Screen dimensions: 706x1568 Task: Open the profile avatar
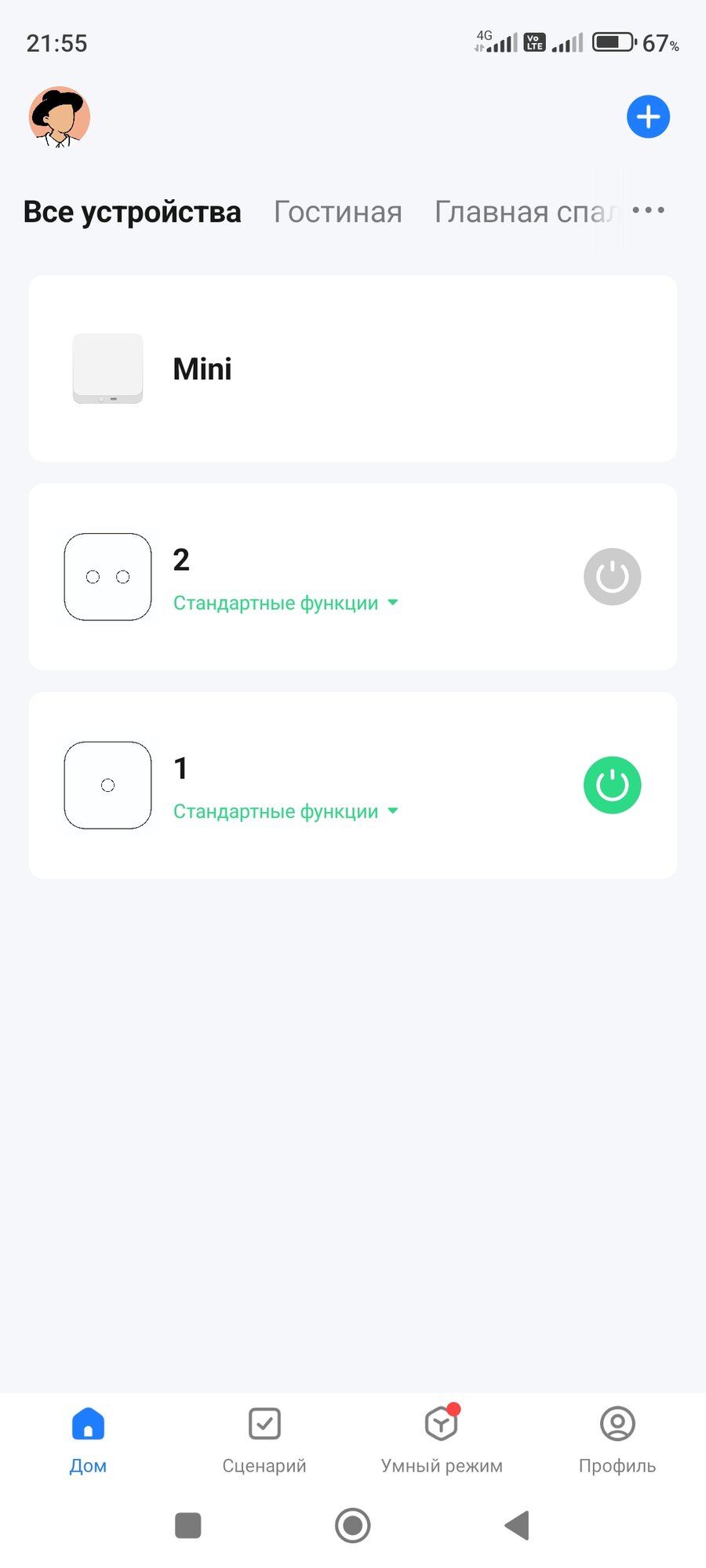coord(60,117)
